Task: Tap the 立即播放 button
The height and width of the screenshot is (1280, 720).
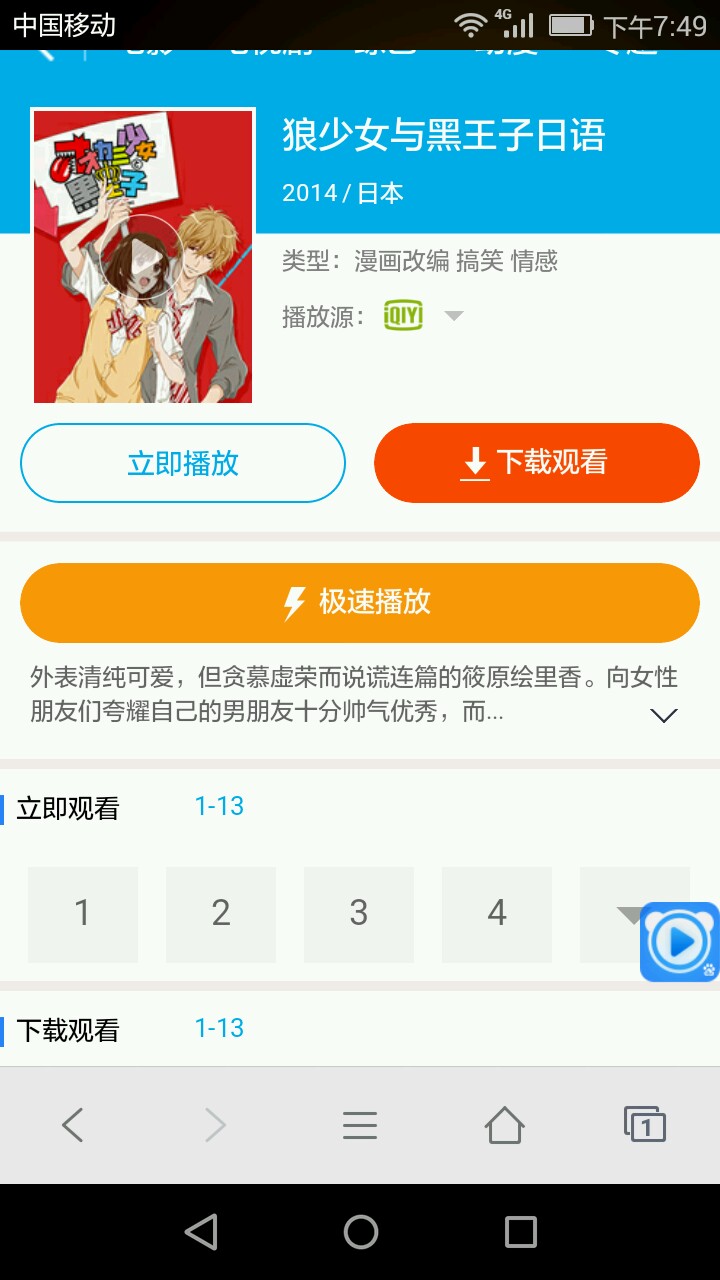Action: 183,463
